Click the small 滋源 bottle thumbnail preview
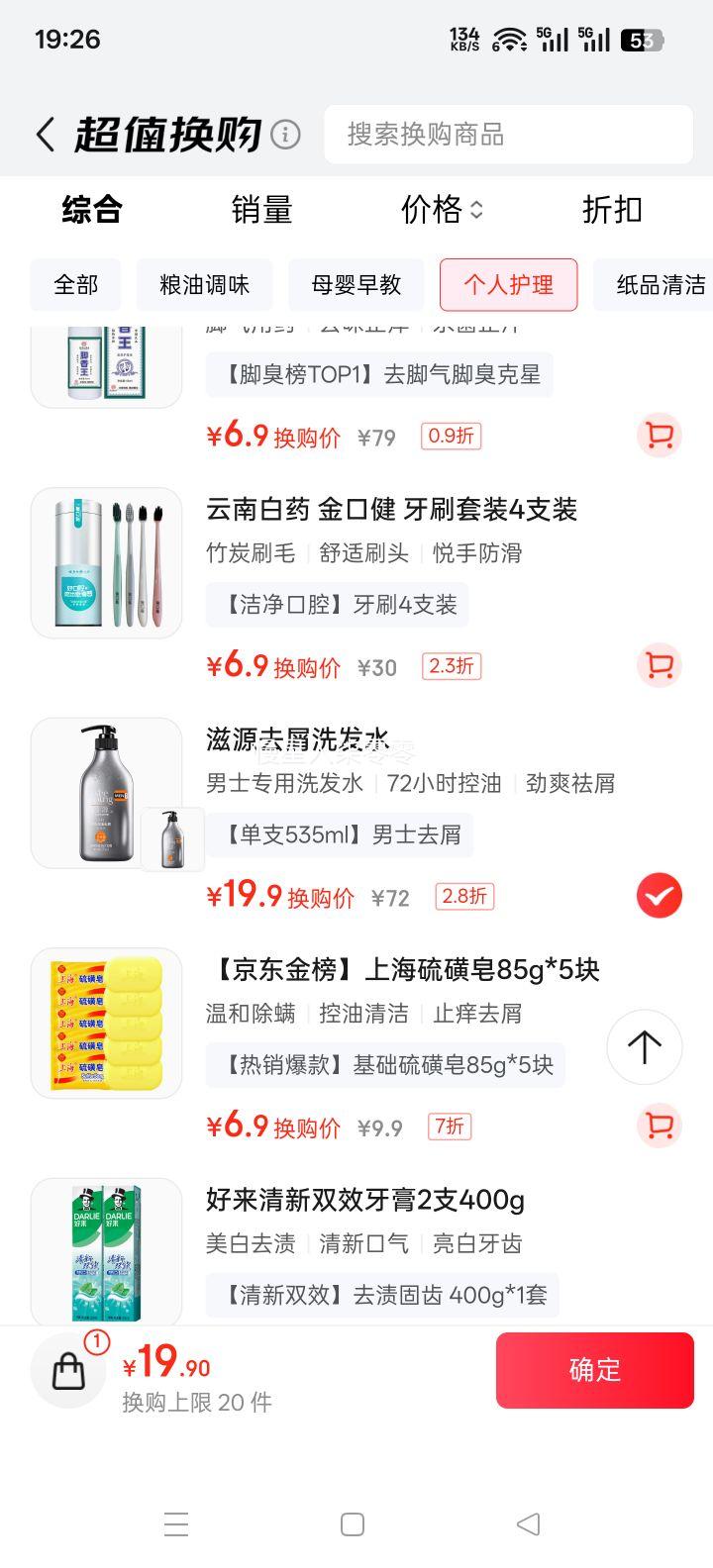Viewport: 713px width, 1568px height. pyautogui.click(x=172, y=839)
